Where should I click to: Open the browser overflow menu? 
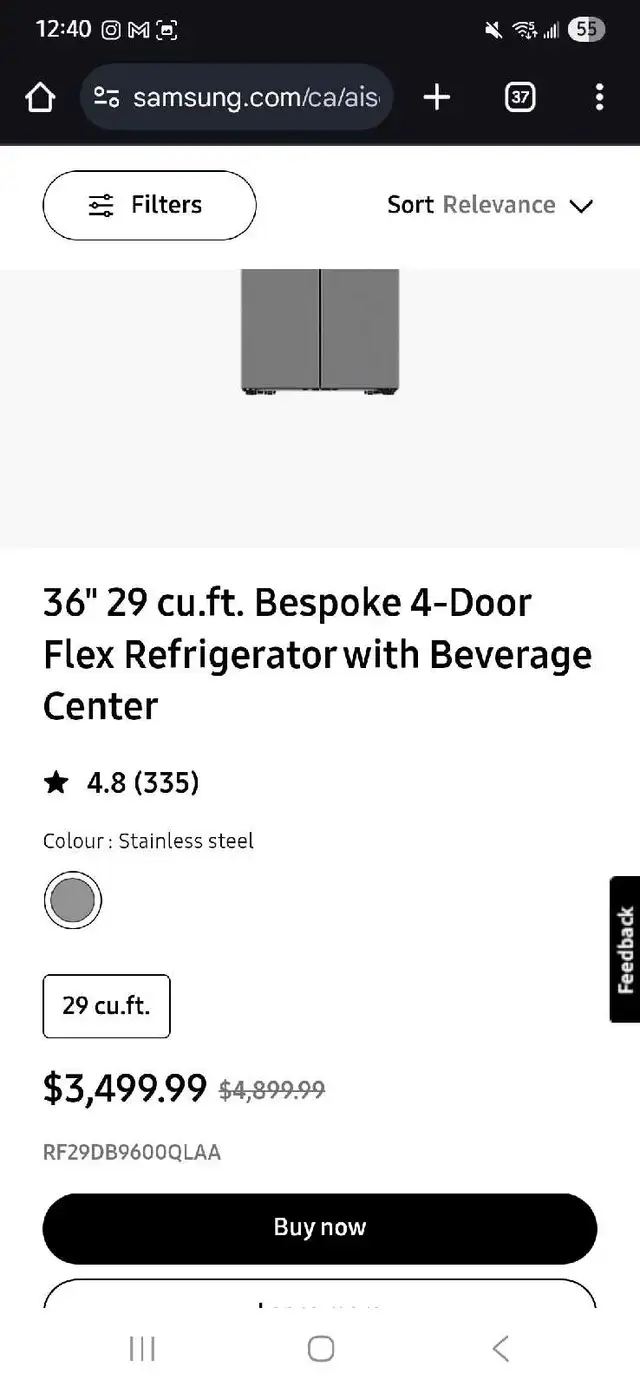(599, 97)
